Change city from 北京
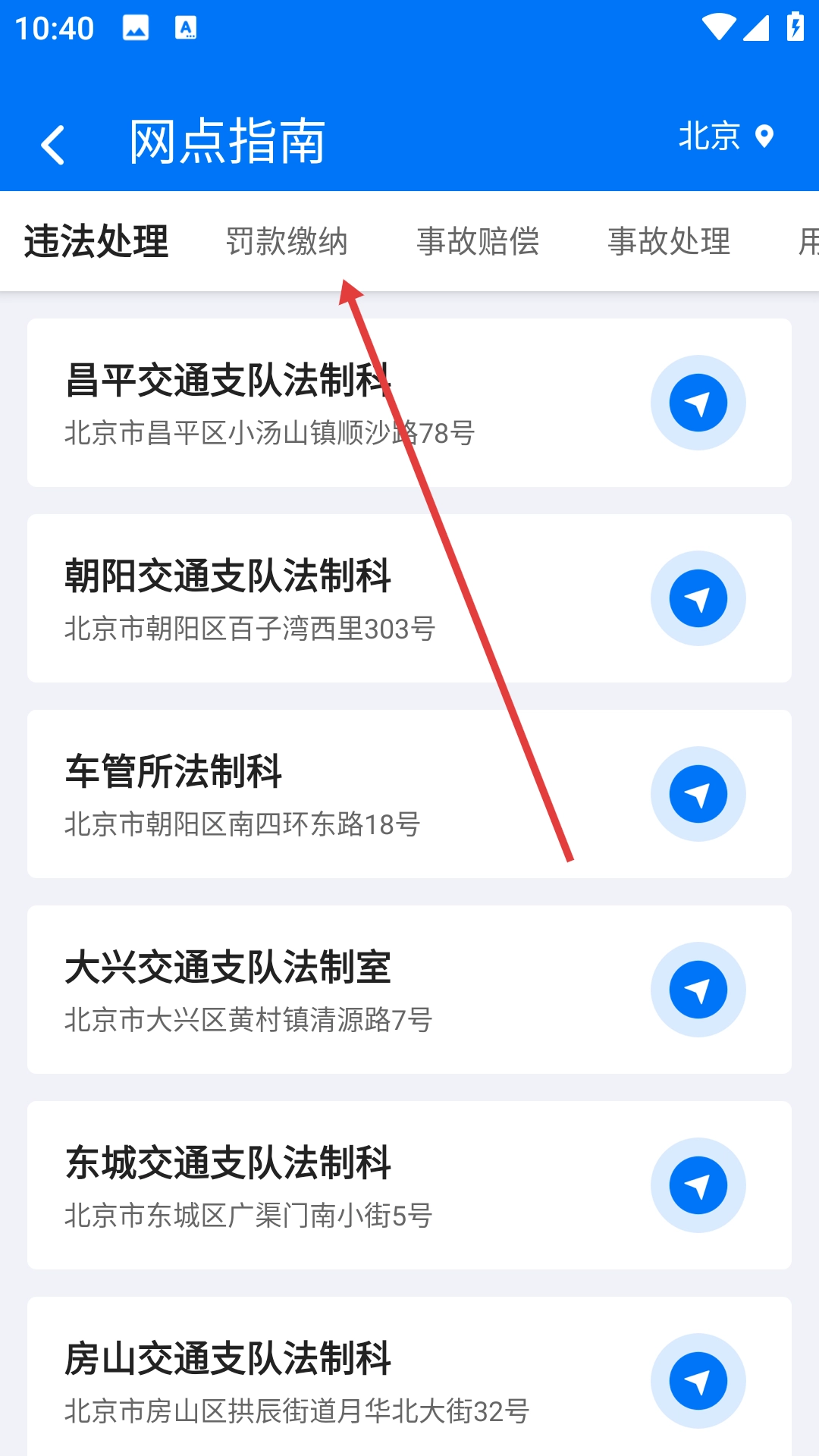Viewport: 819px width, 1456px height. 725,136
